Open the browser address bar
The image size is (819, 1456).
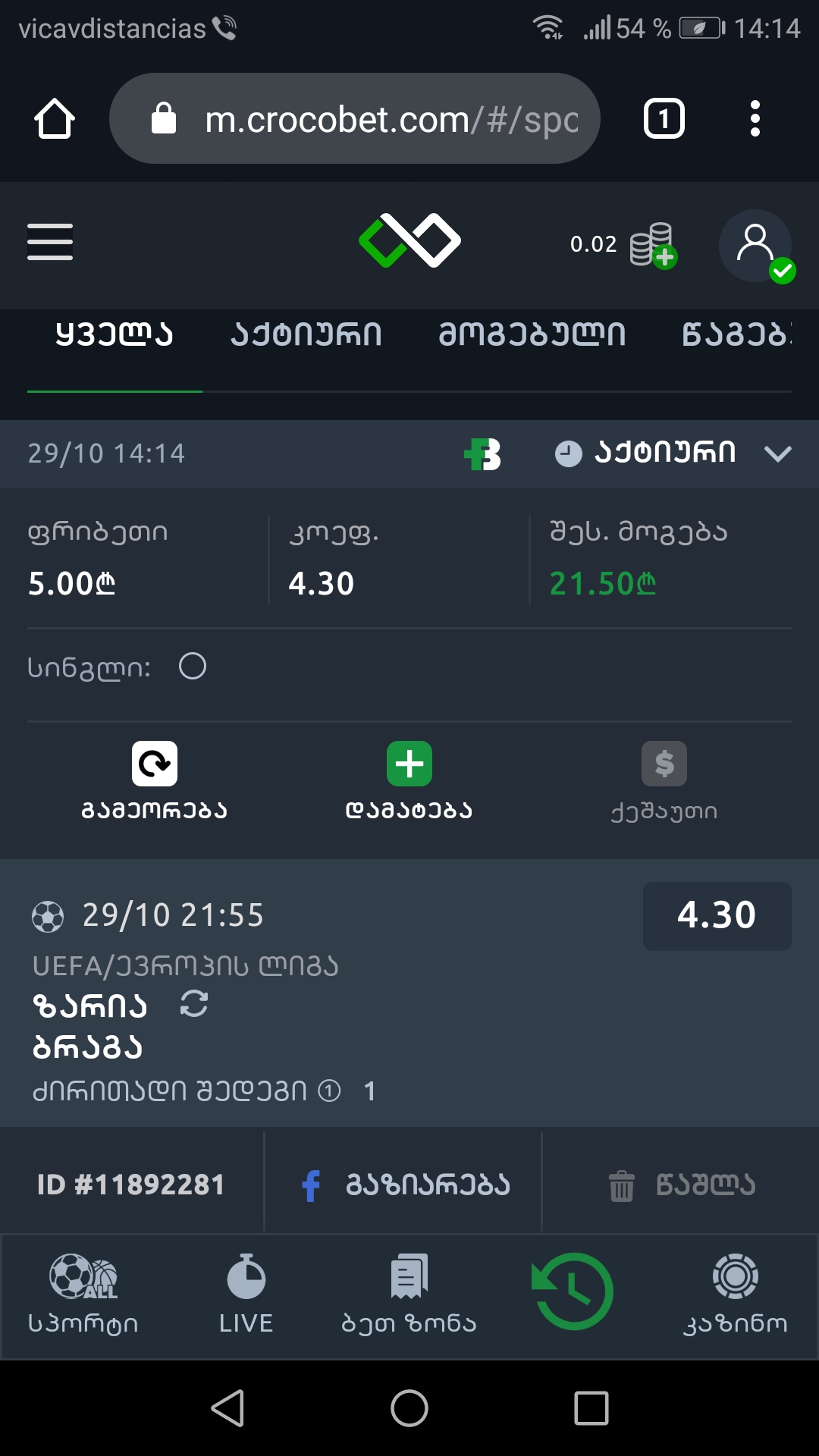355,119
